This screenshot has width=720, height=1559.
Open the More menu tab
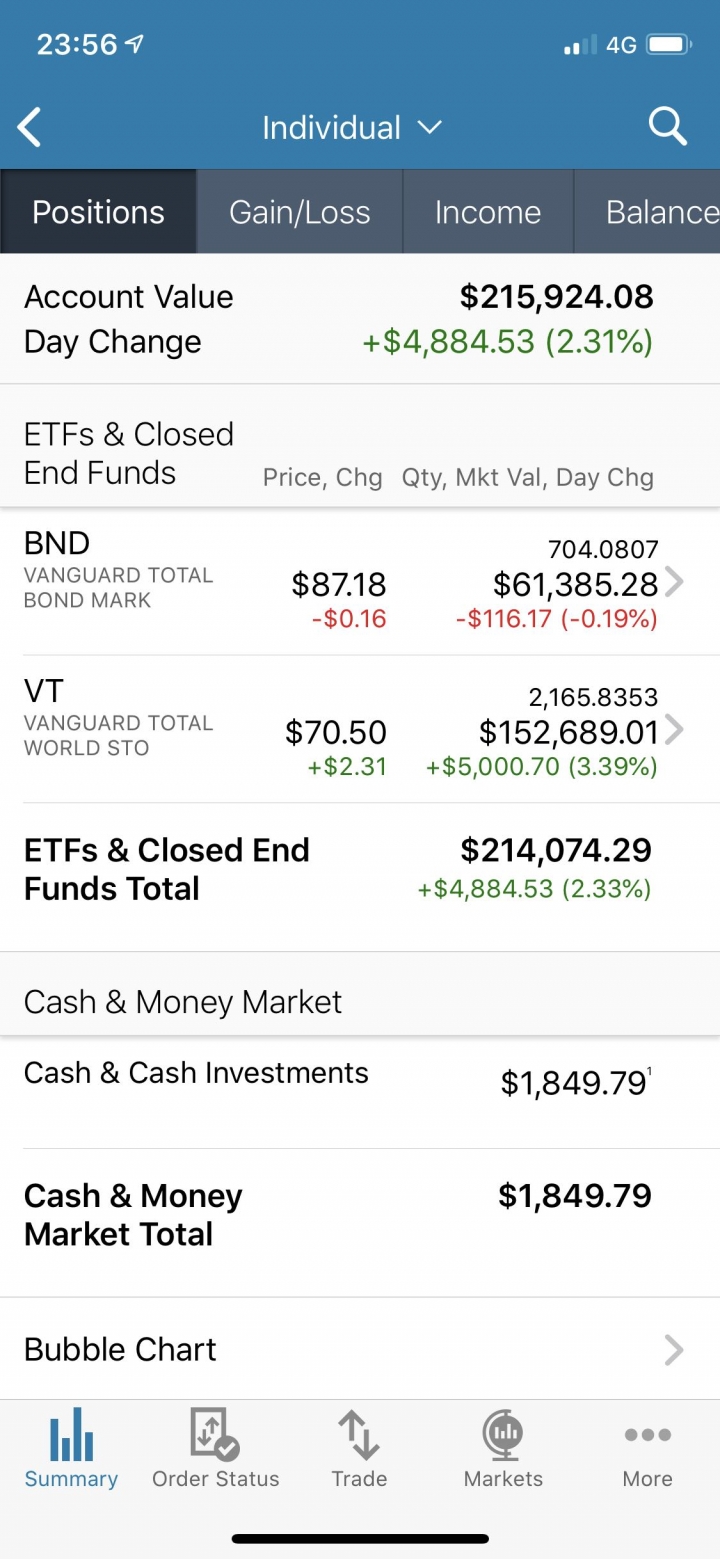(x=648, y=1448)
